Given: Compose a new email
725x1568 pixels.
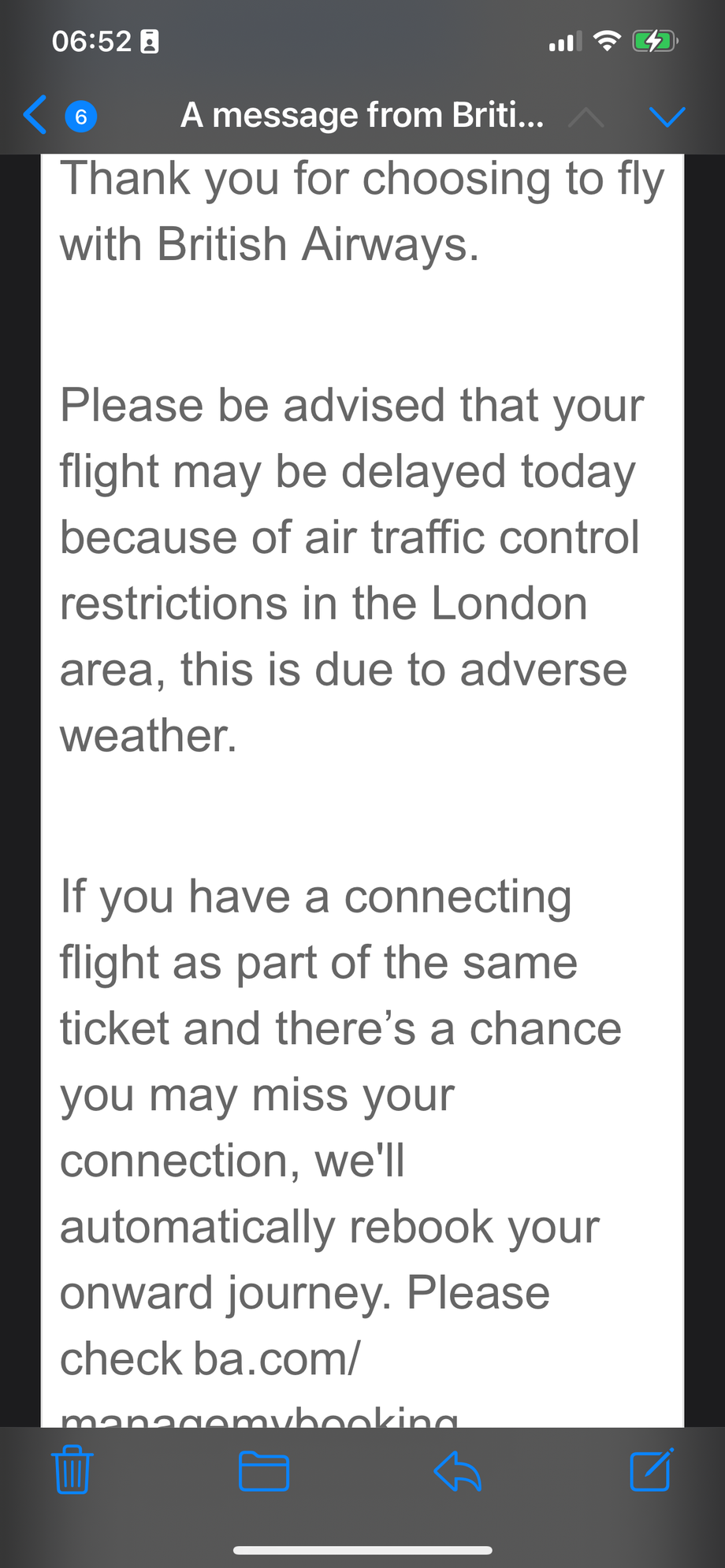Looking at the screenshot, I should (652, 1470).
